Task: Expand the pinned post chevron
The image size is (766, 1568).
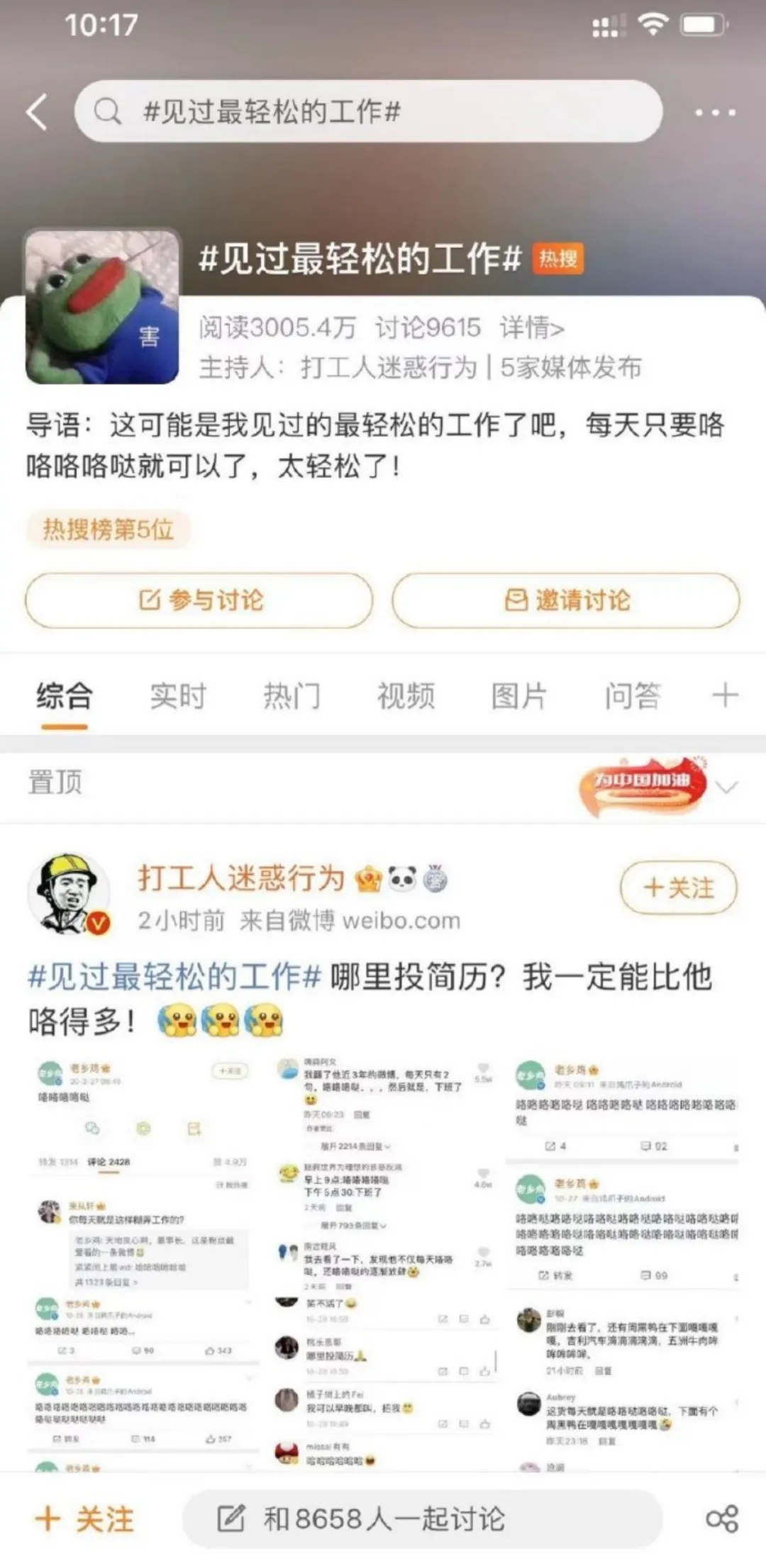Action: (728, 787)
